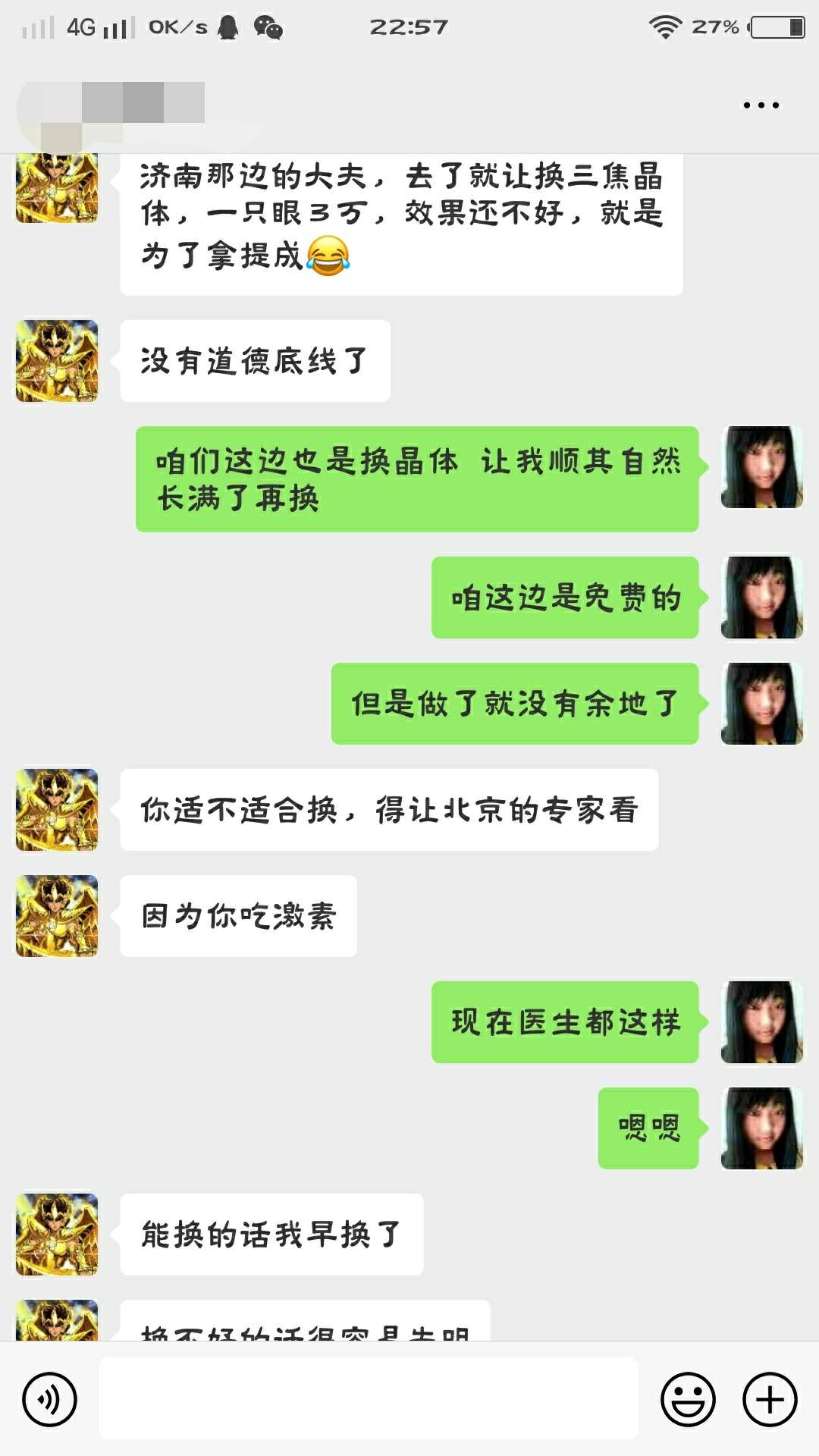Tap the WeChat notification icon in status bar
The image size is (819, 1456).
(x=269, y=27)
